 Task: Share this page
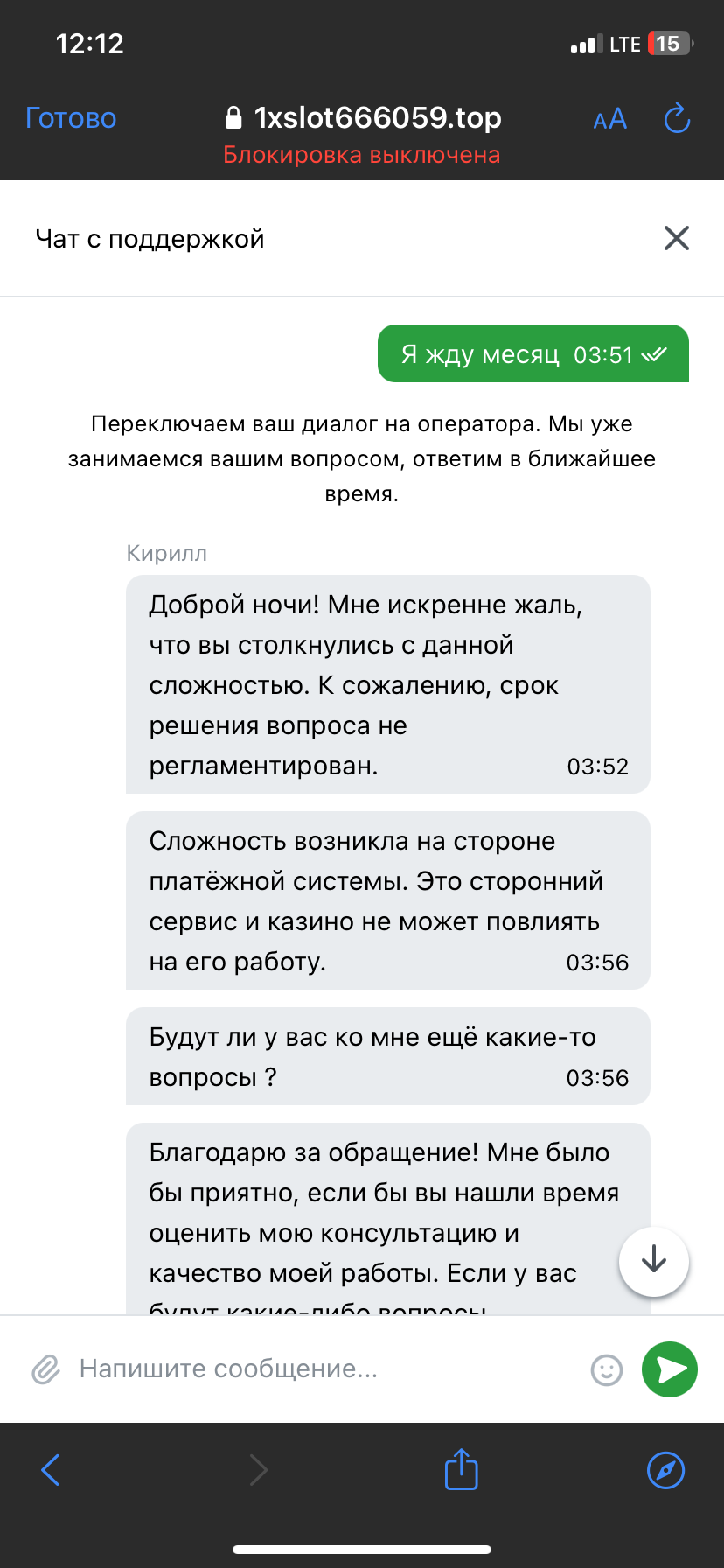coord(461,1468)
